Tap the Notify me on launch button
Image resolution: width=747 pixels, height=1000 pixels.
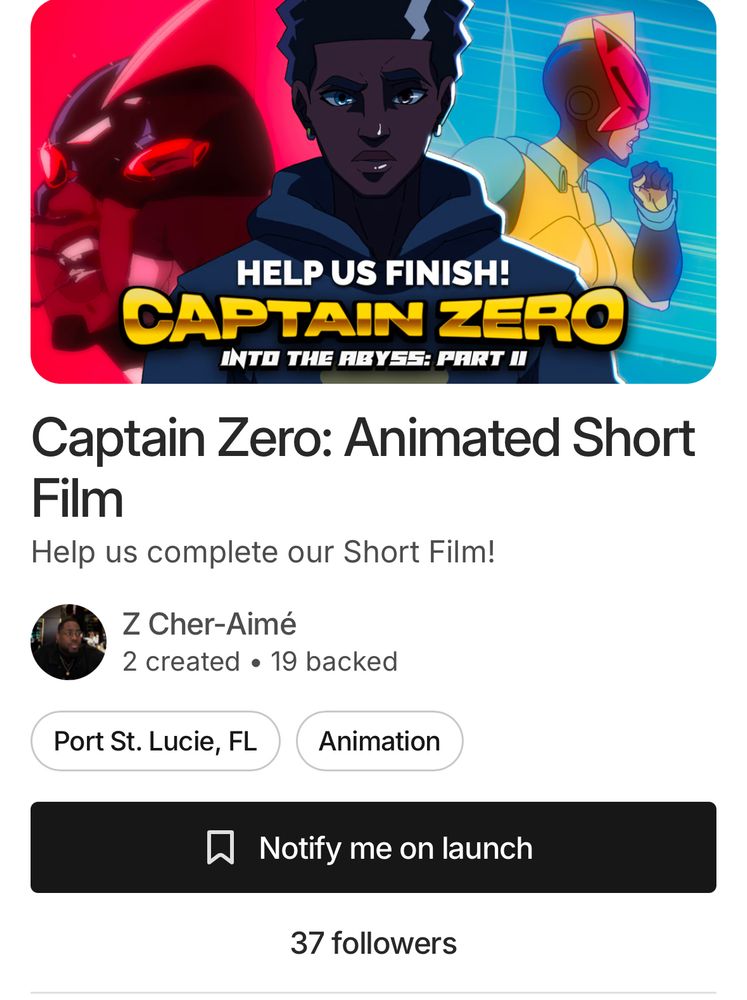(x=373, y=847)
